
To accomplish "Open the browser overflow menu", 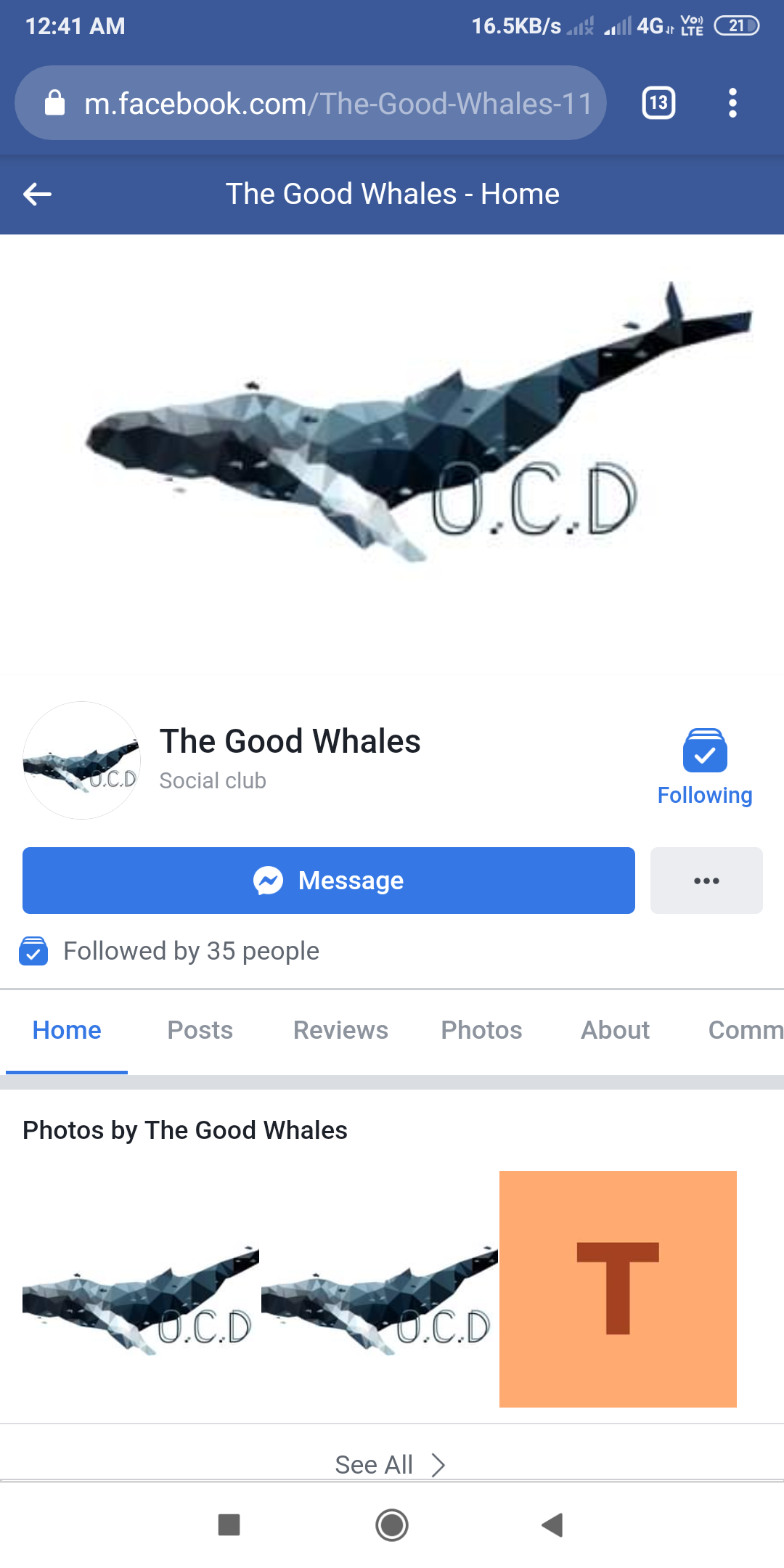I will [x=732, y=103].
